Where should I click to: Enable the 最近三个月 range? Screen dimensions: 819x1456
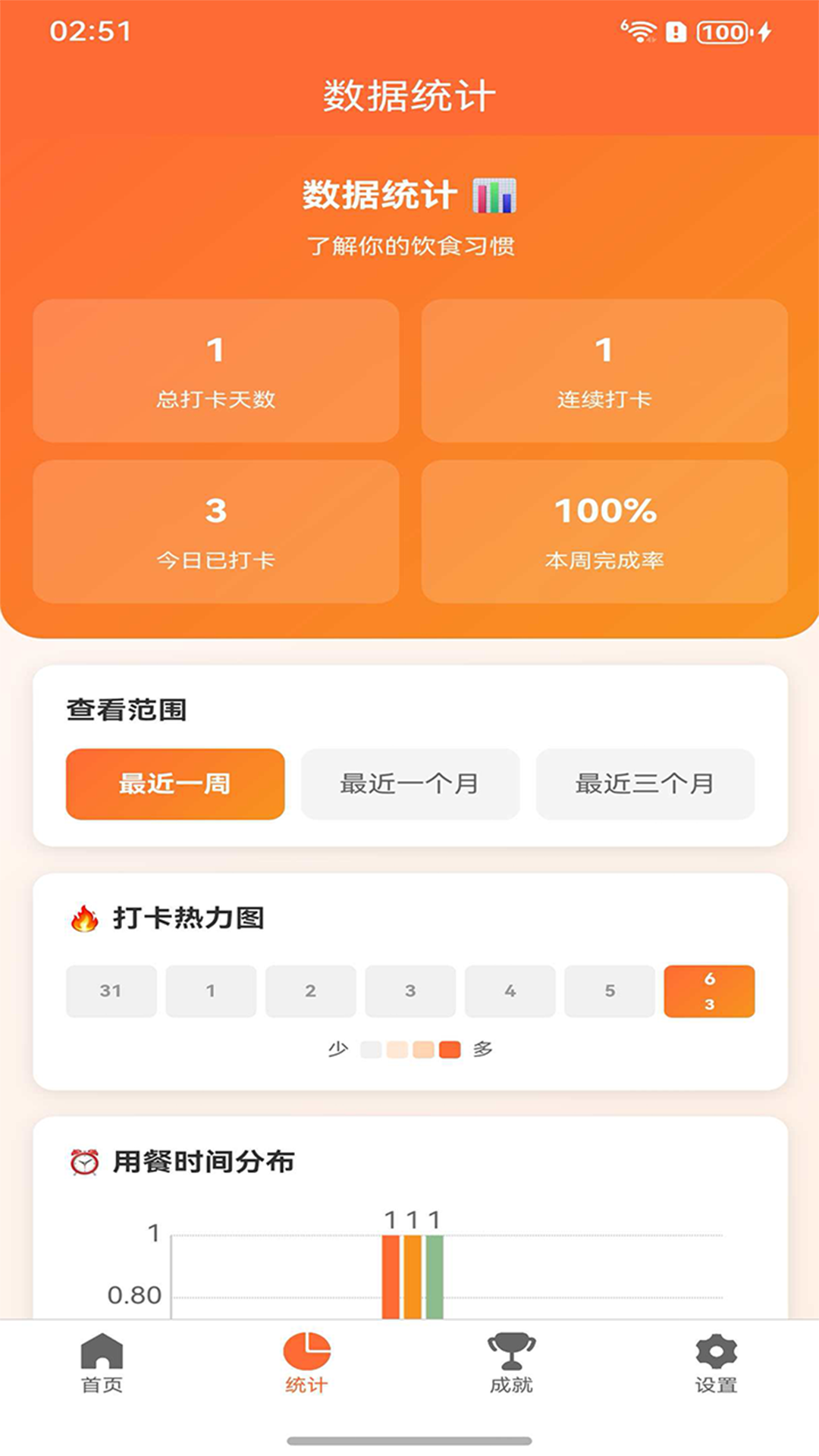pyautogui.click(x=644, y=785)
